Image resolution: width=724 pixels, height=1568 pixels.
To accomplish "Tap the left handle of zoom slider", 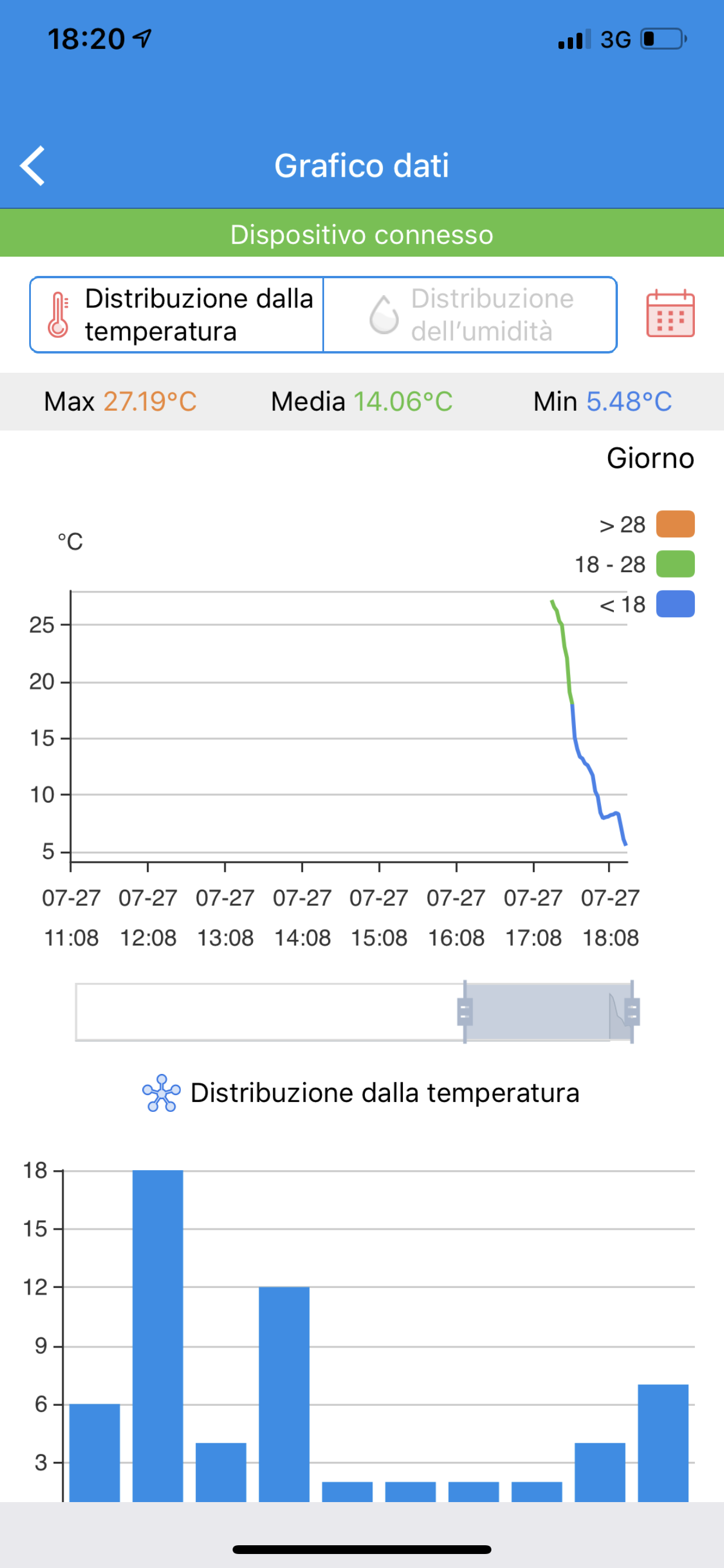I will point(465,1012).
